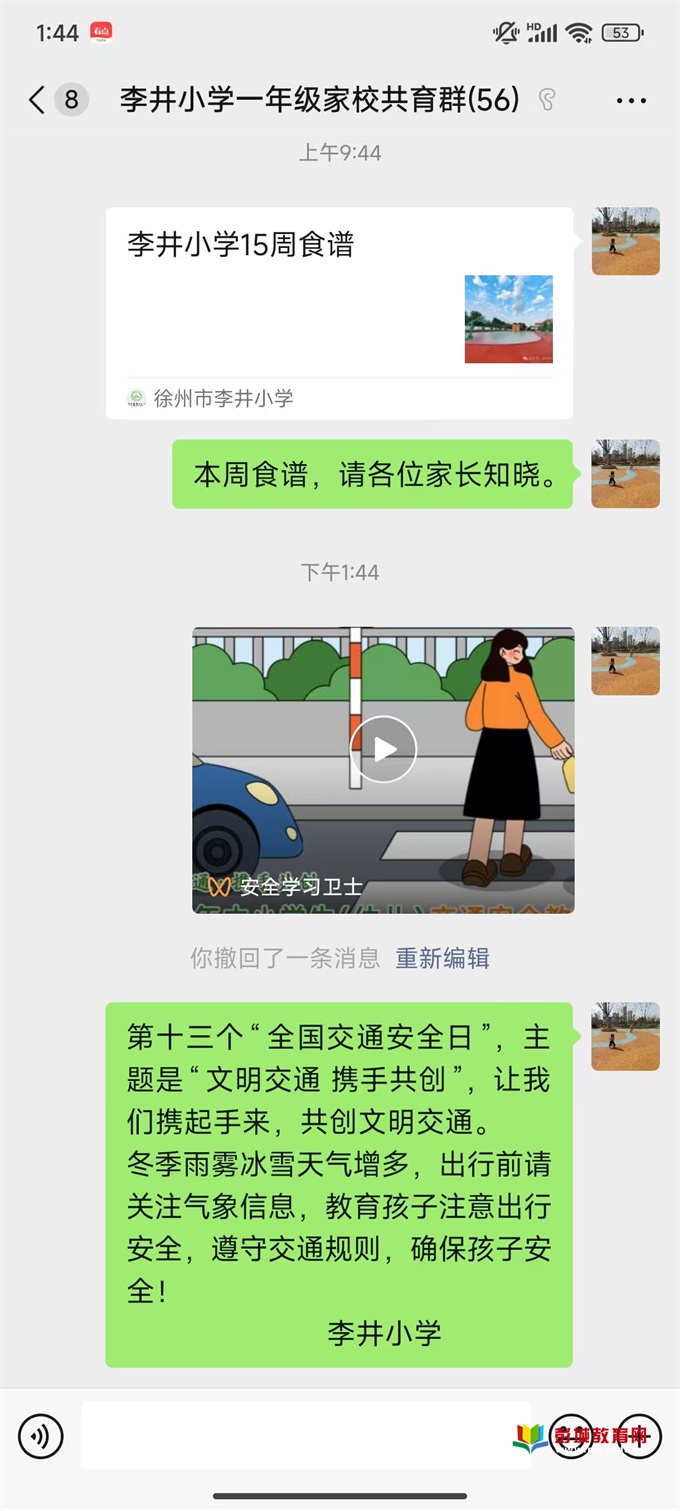The height and width of the screenshot is (1511, 680).
Task: Open the group chat overflow menu
Action: click(x=631, y=100)
